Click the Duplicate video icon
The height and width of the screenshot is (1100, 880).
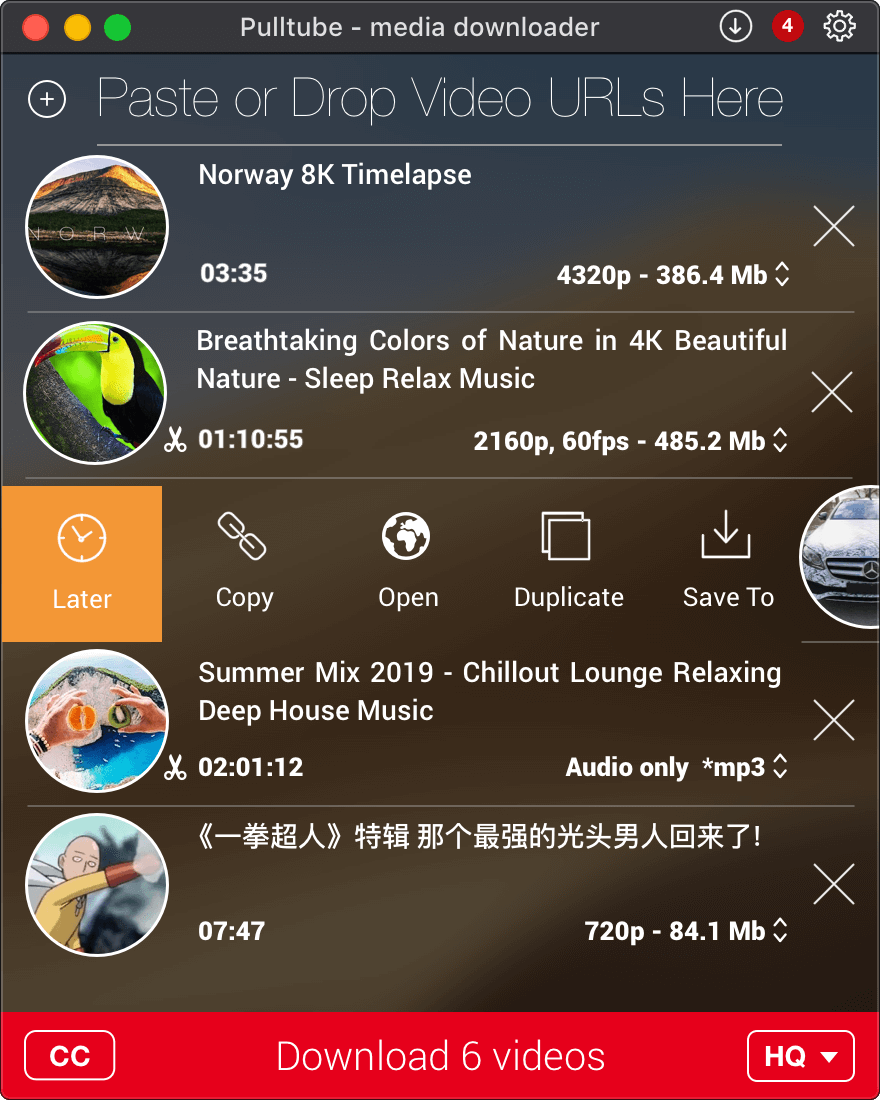point(567,535)
